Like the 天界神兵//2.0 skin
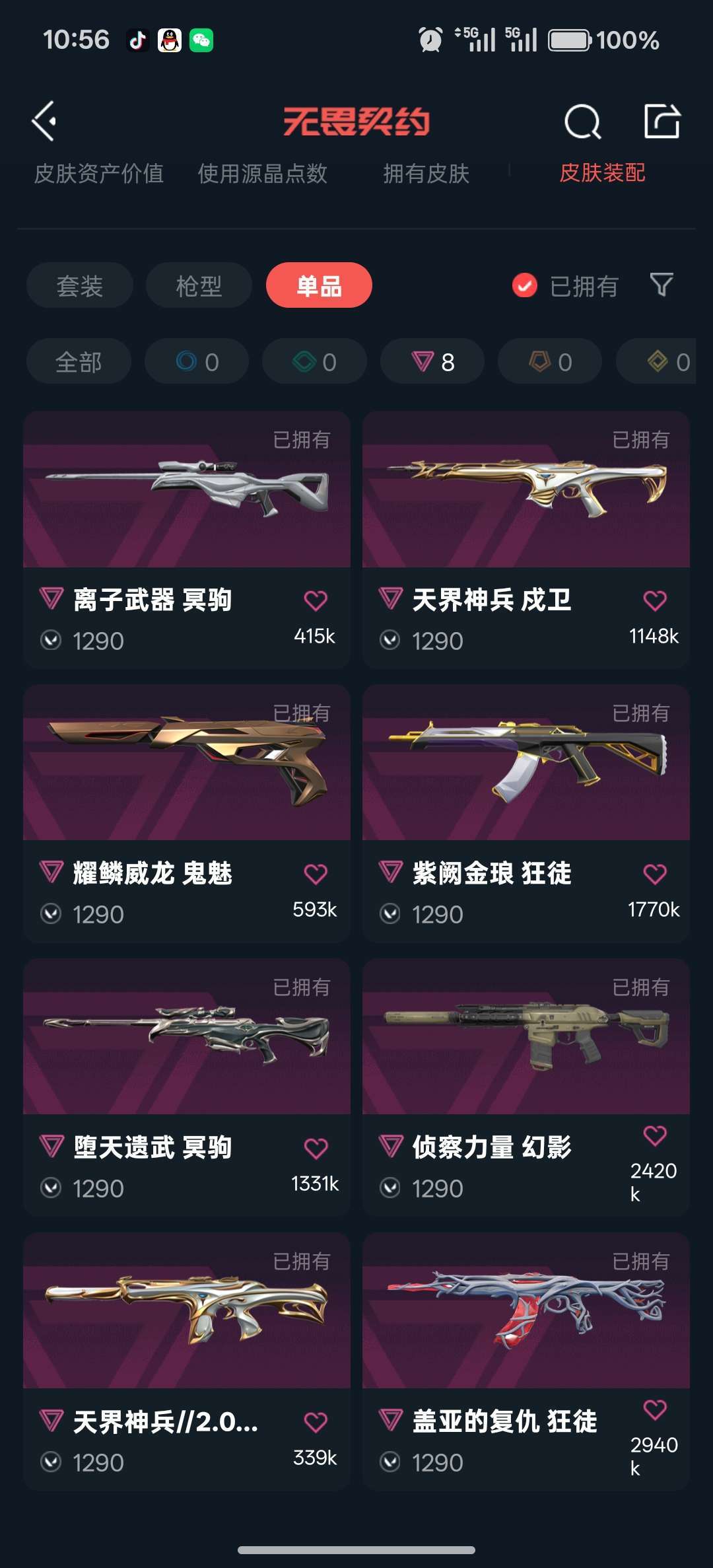713x1568 pixels. click(x=316, y=1422)
